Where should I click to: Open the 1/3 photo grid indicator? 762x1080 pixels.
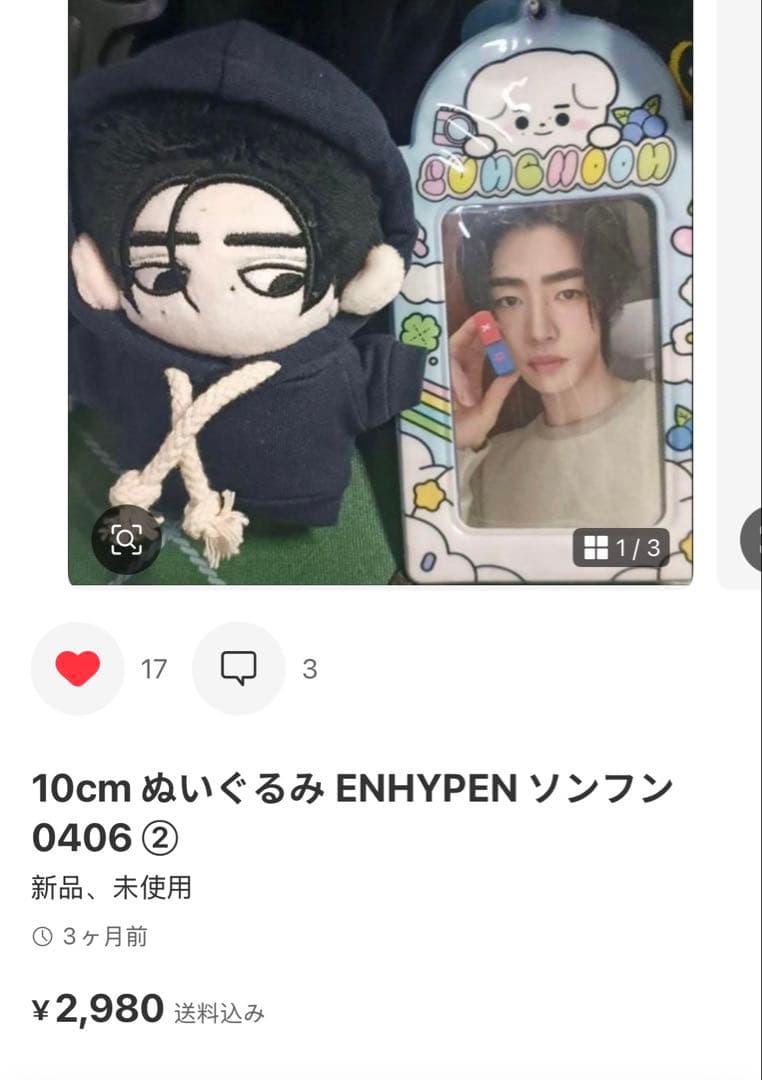pyautogui.click(x=622, y=547)
